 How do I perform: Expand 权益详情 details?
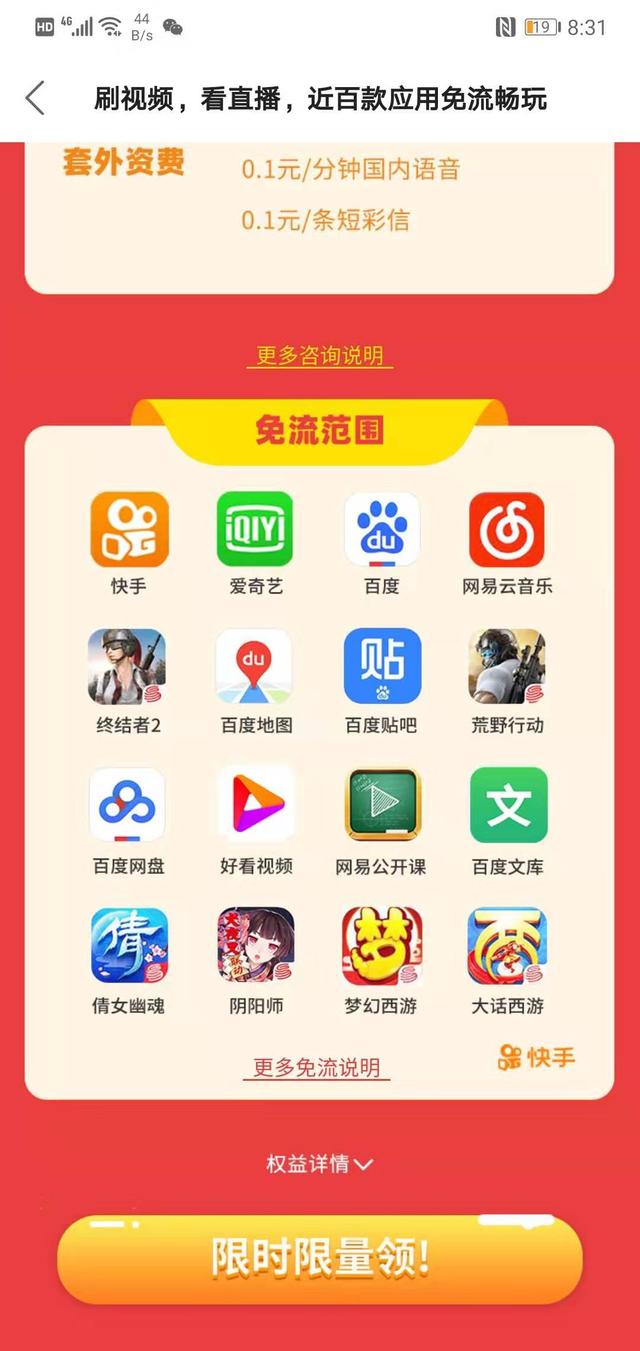point(319,1164)
